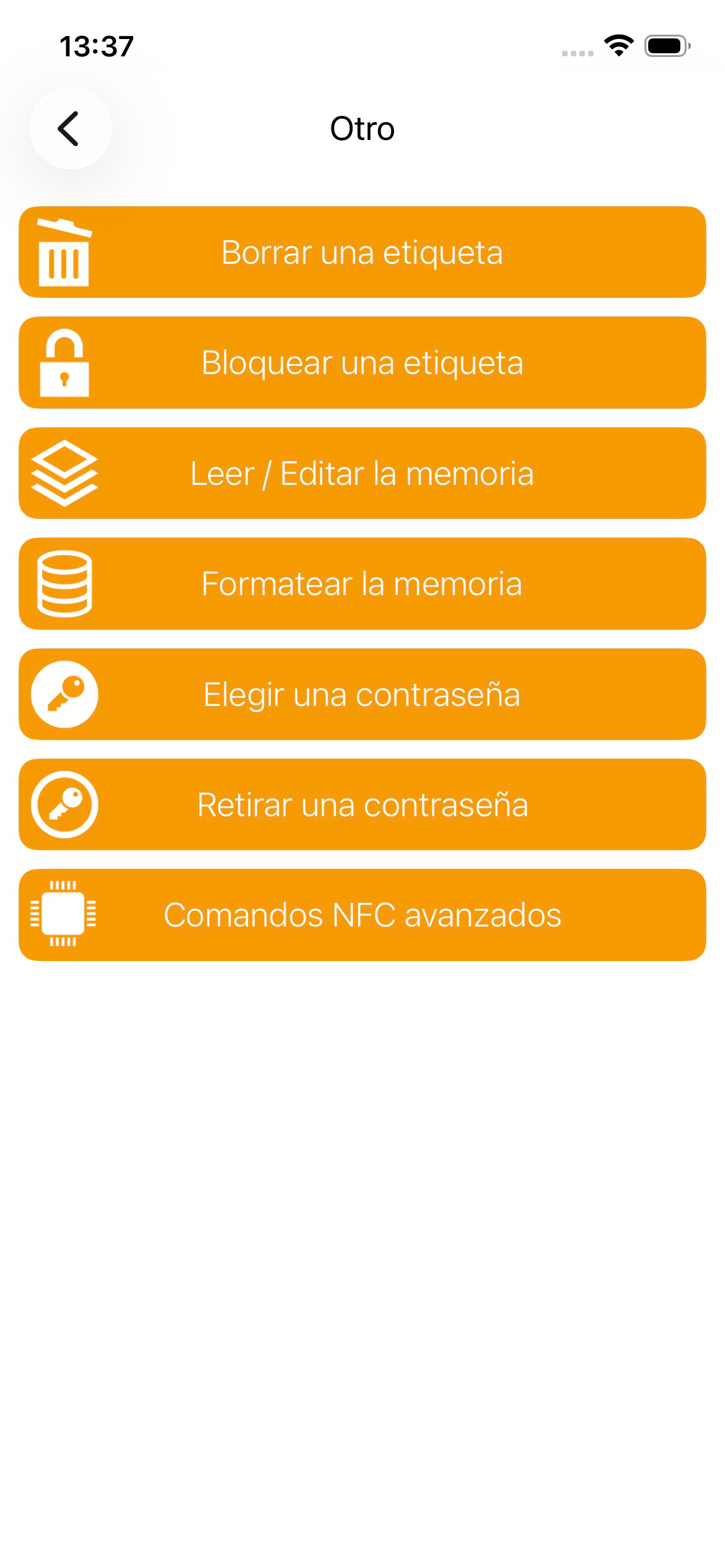
Task: Open Leer / Editar la memoria
Action: coord(362,473)
